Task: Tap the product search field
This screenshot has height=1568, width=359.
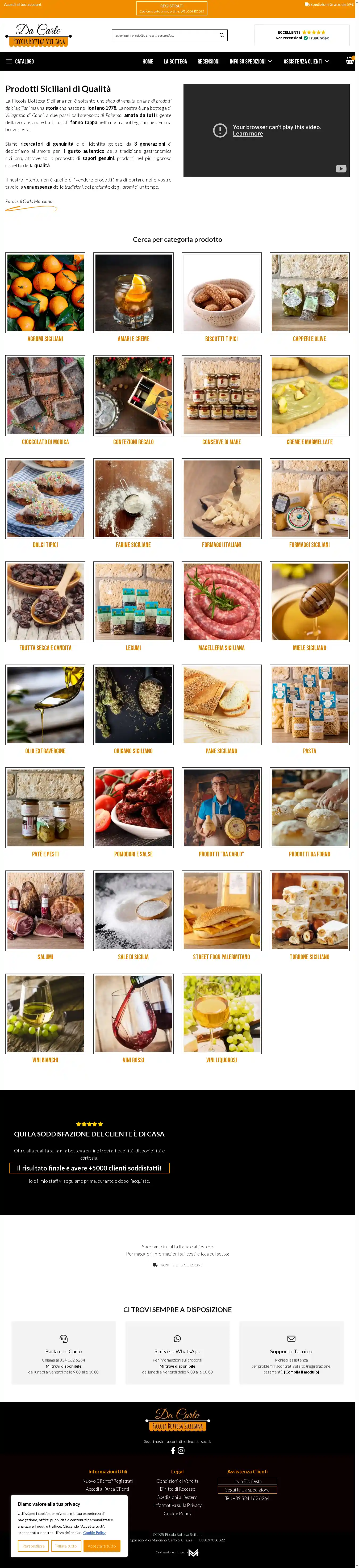Action: point(165,35)
